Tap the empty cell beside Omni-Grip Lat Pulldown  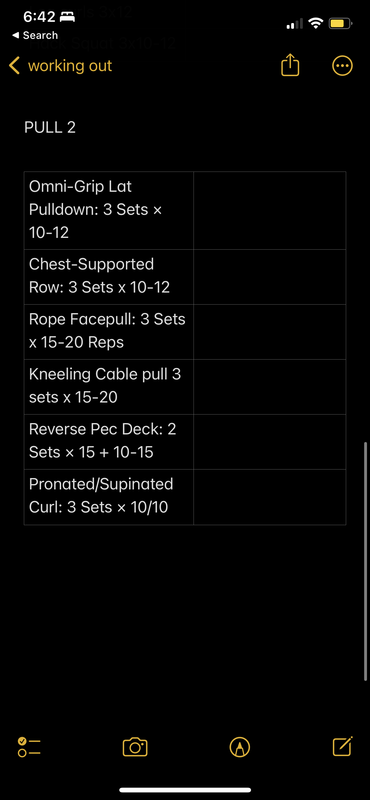tap(269, 210)
